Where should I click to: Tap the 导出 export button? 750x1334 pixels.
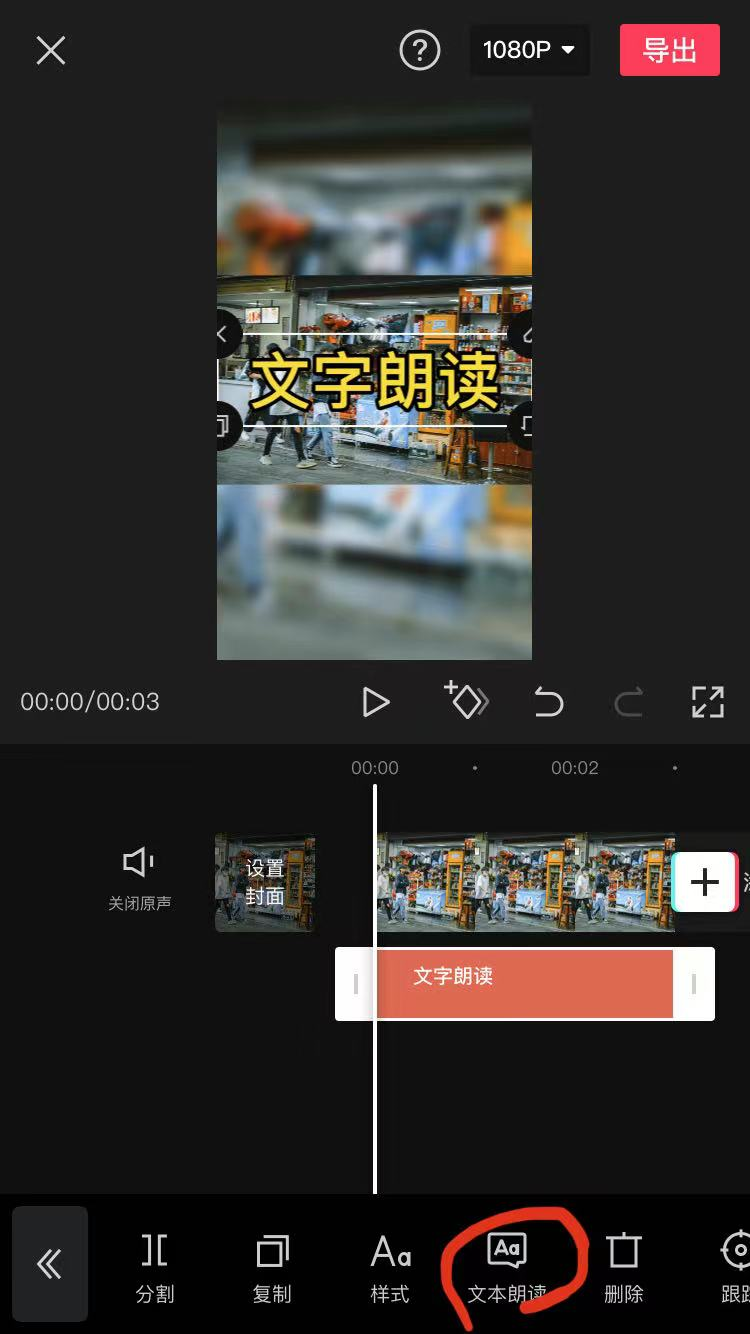[x=669, y=50]
